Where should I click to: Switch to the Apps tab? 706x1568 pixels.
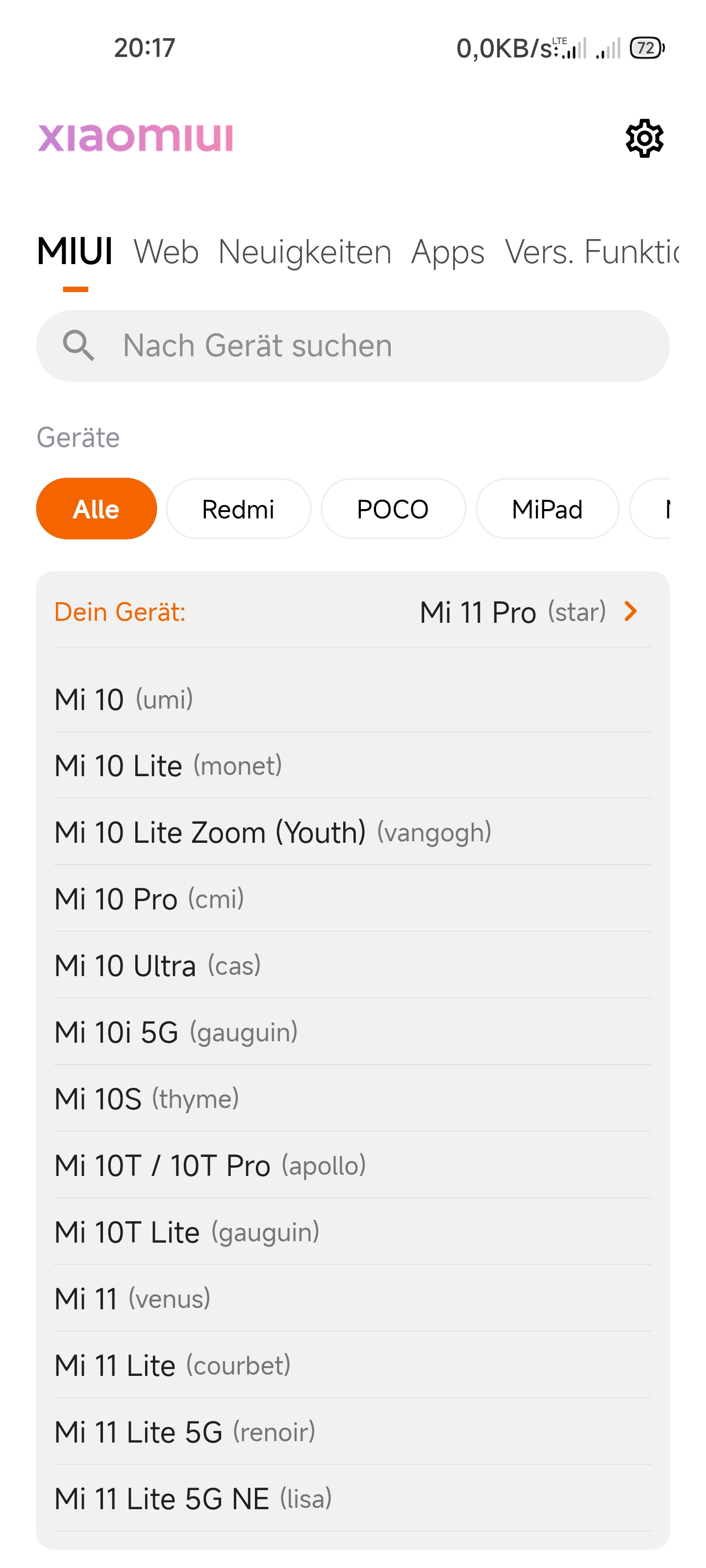pyautogui.click(x=448, y=252)
